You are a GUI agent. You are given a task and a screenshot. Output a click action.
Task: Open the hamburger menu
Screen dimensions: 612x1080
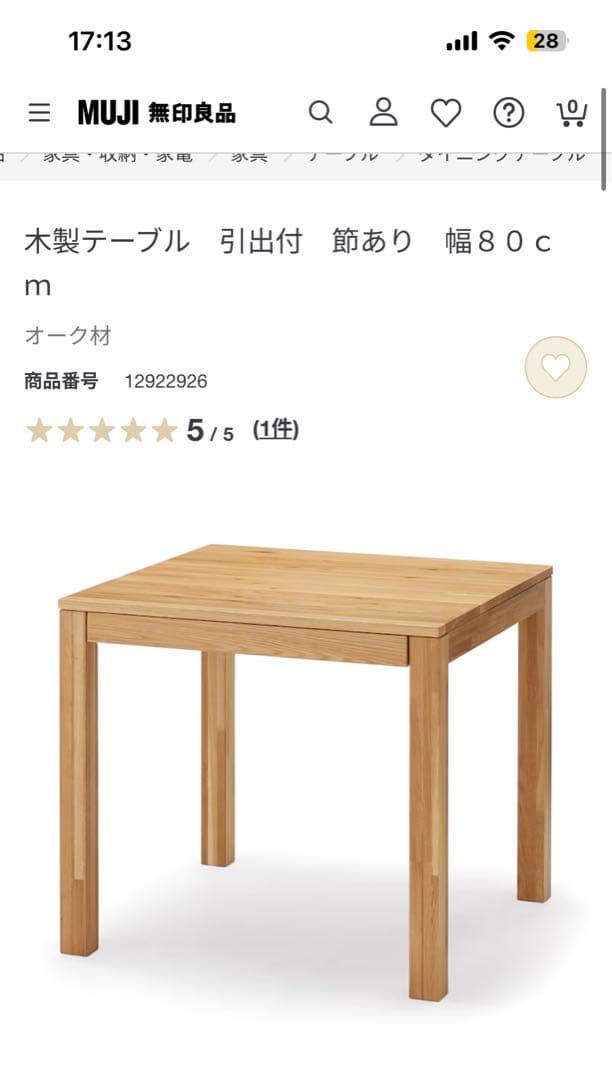[x=39, y=113]
